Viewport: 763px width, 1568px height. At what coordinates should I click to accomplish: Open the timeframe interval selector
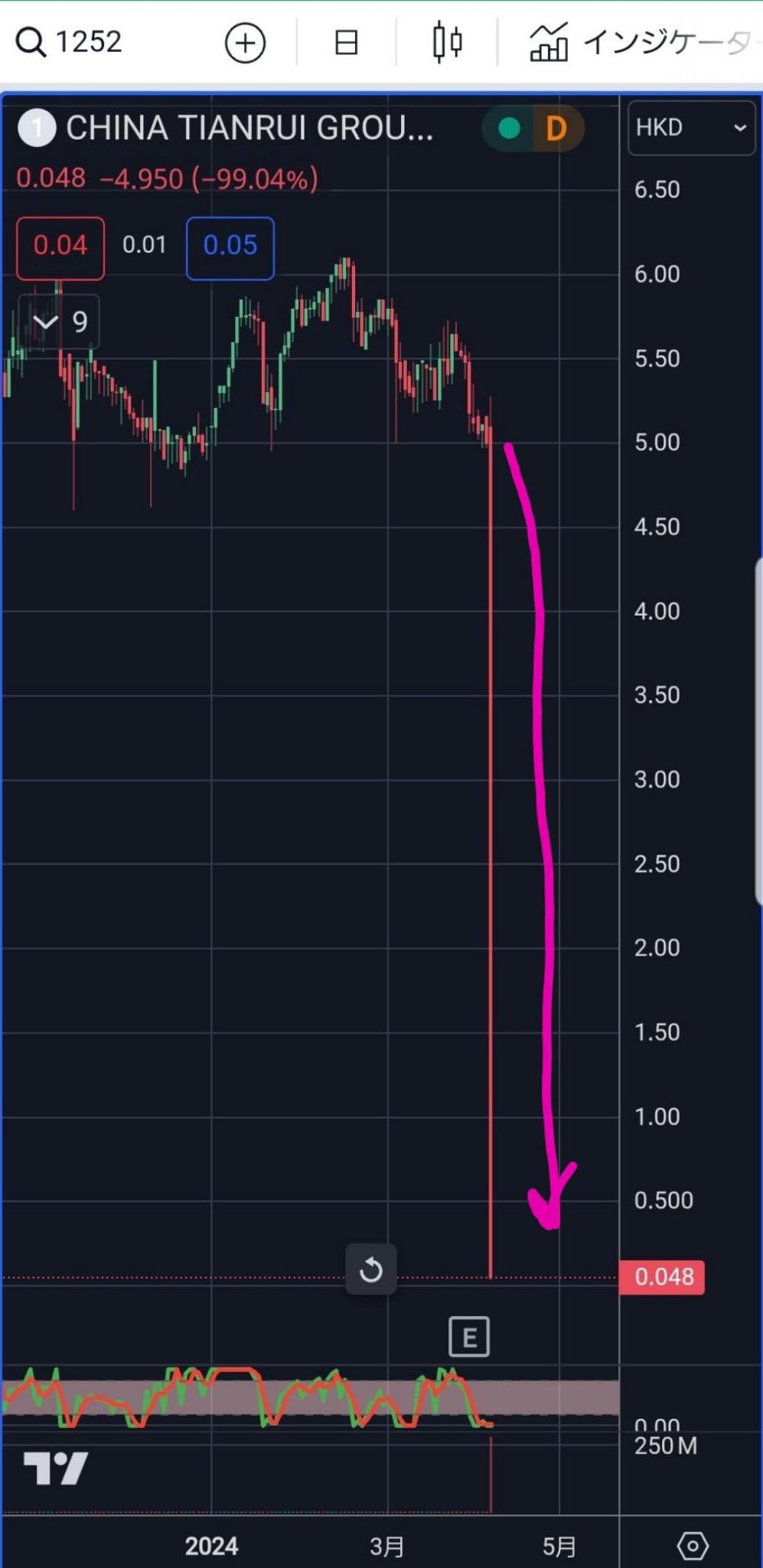(x=347, y=42)
